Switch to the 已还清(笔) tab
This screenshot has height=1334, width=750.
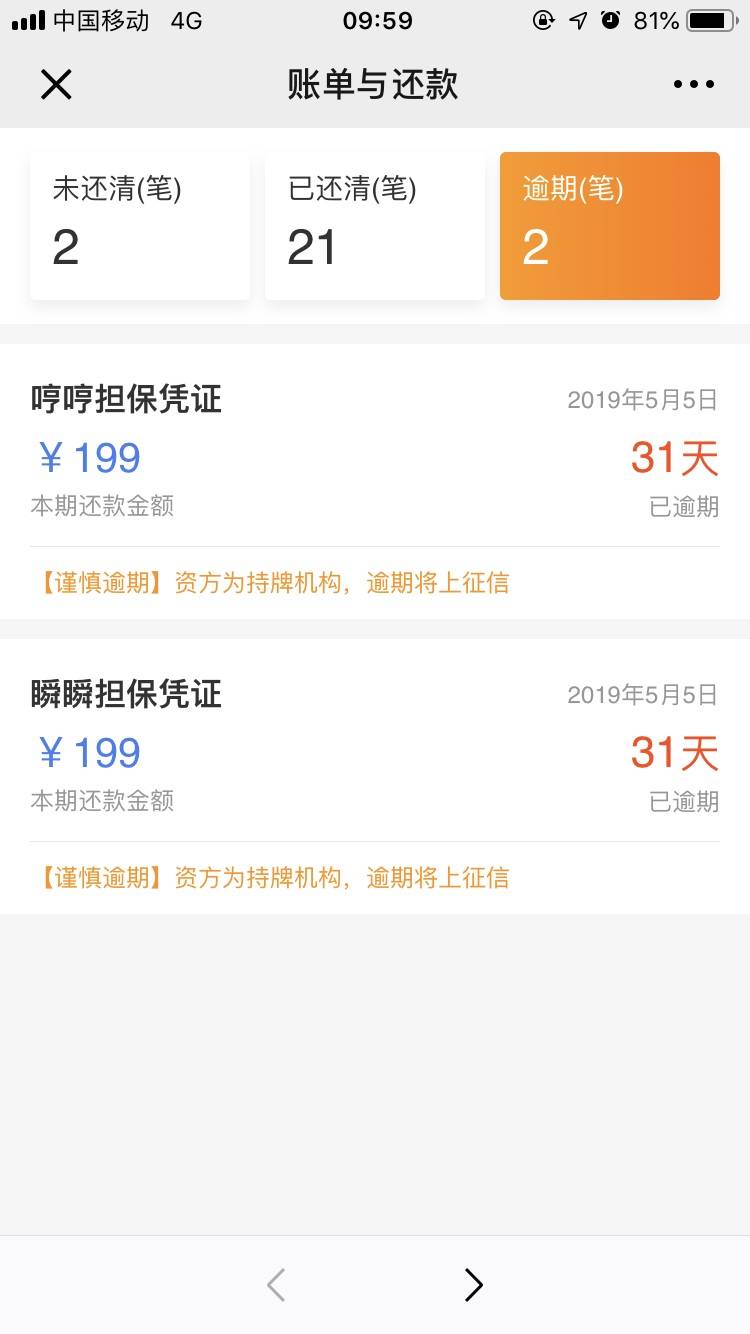point(375,226)
